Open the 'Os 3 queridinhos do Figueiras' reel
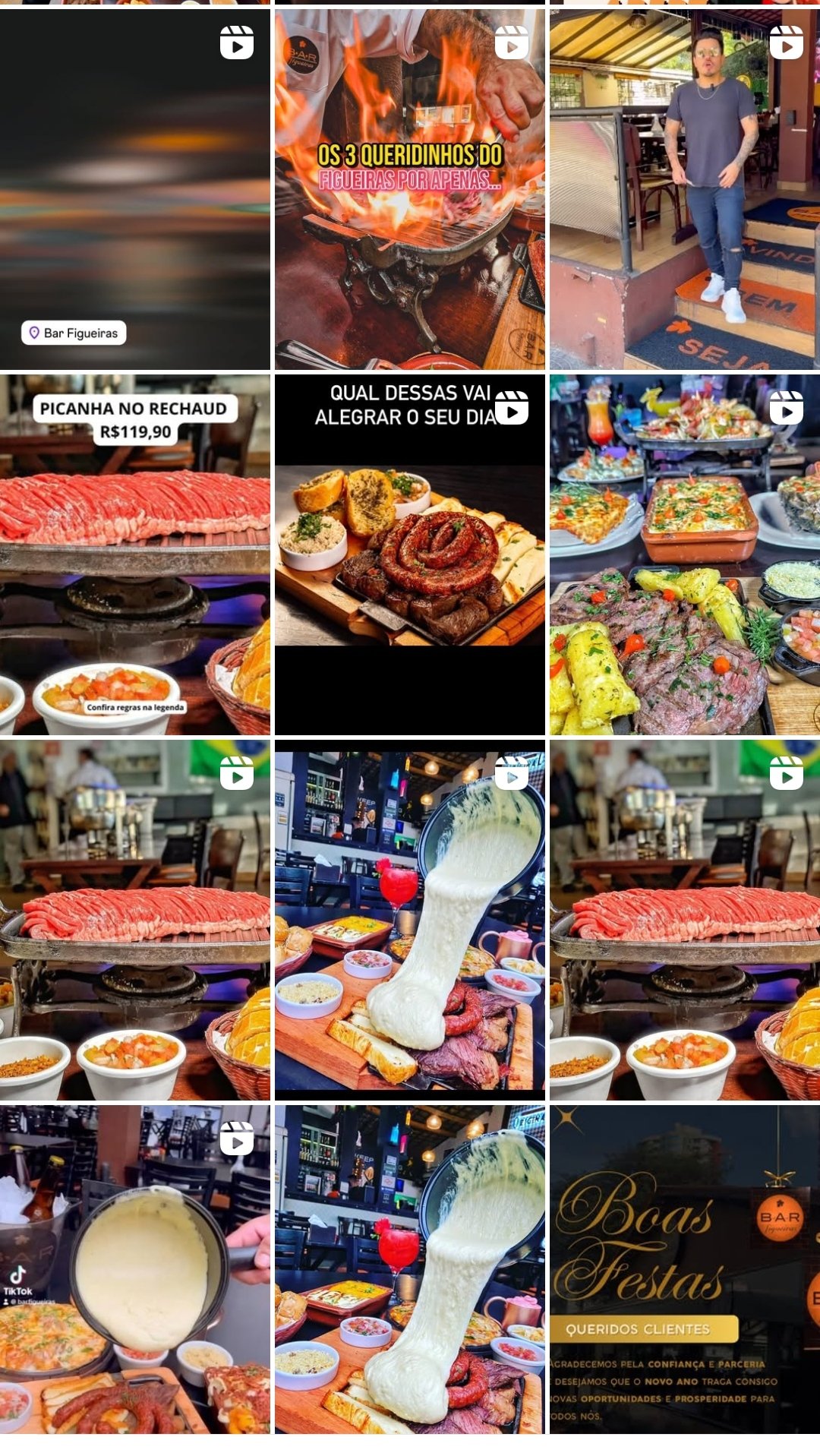Viewport: 820px width, 1456px height. pos(409,189)
